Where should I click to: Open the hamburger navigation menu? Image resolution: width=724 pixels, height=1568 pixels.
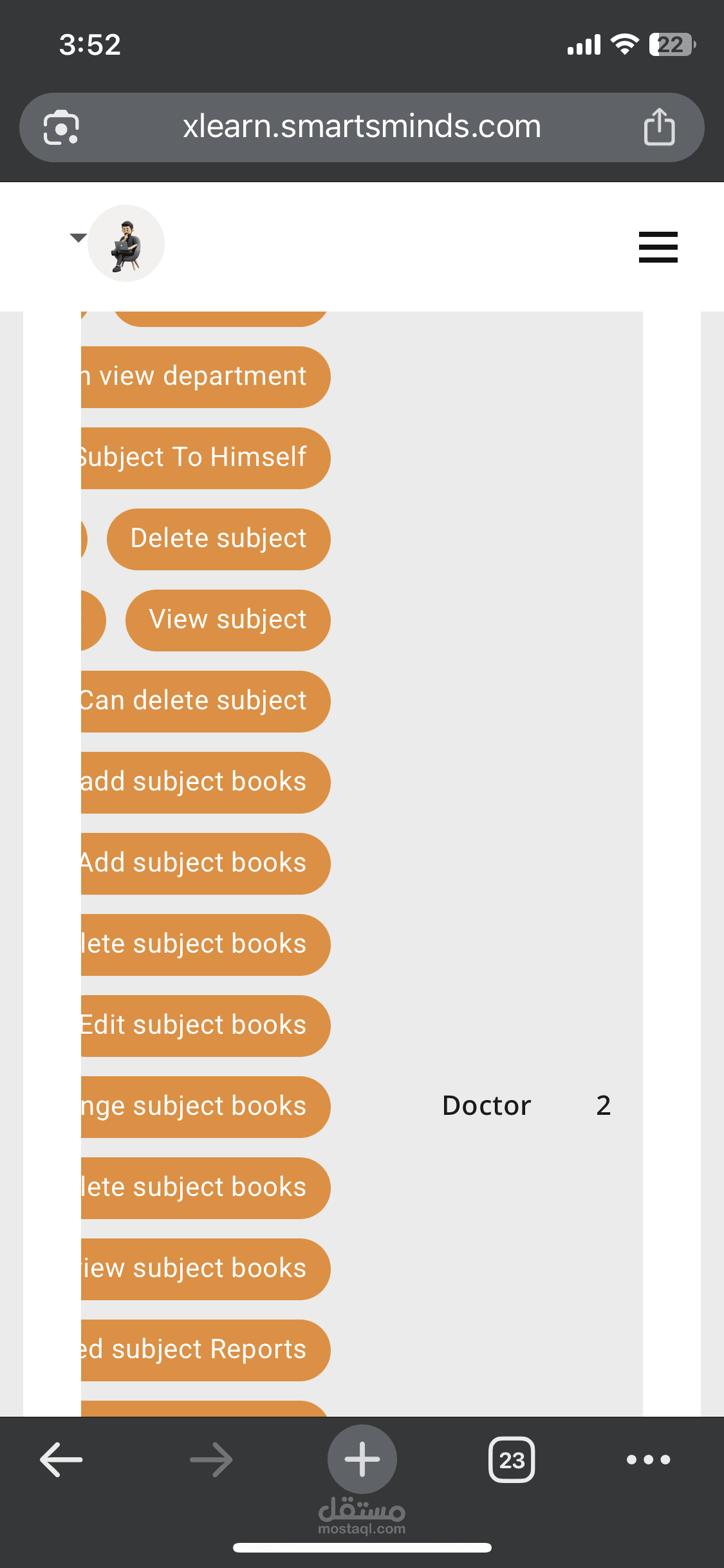[x=658, y=247]
